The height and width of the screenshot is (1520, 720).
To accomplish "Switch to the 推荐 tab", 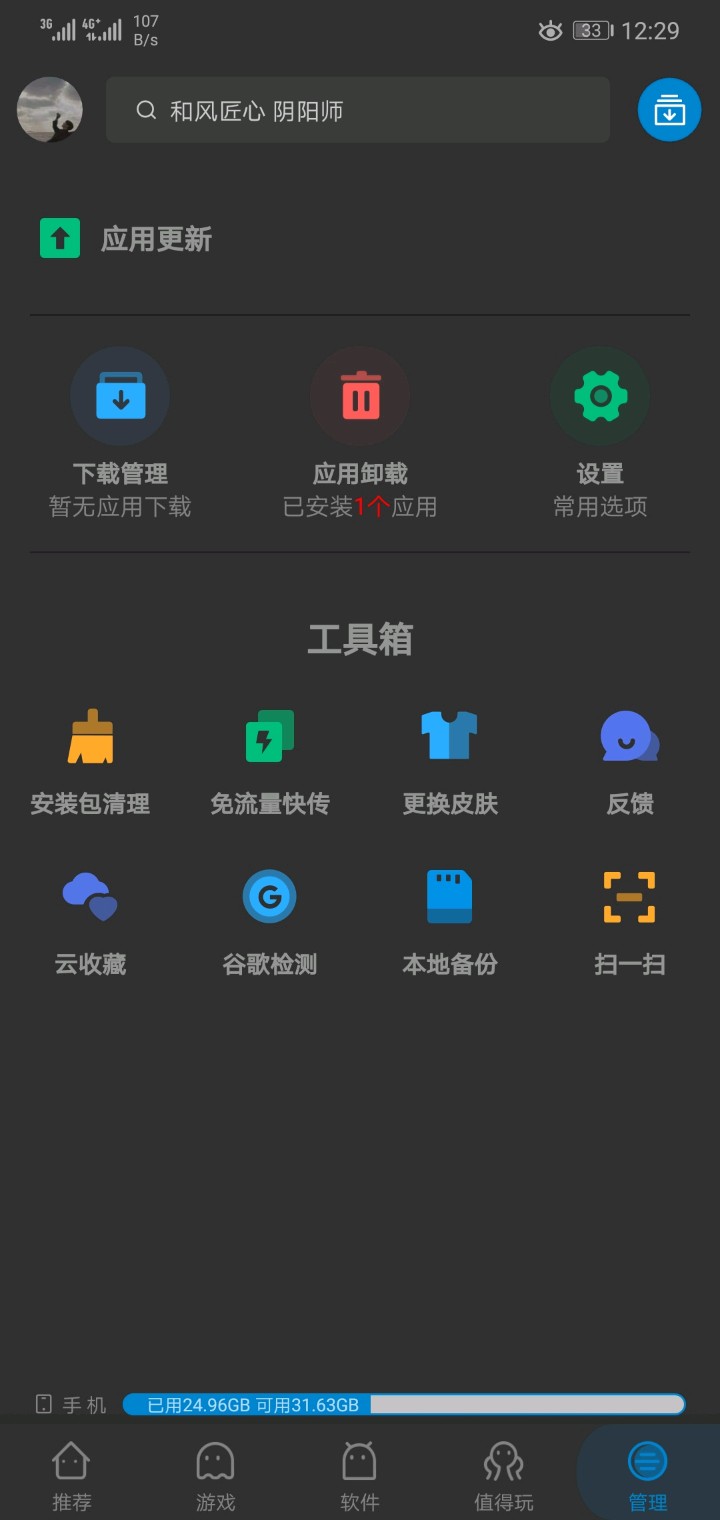I will click(71, 1474).
